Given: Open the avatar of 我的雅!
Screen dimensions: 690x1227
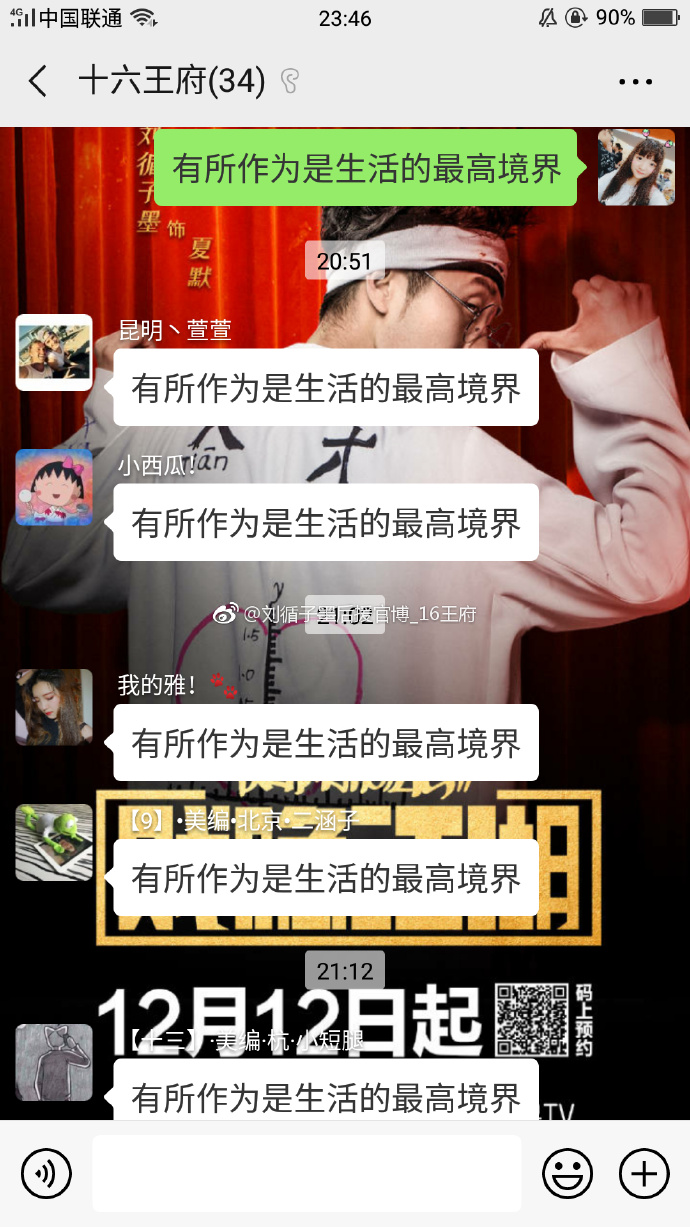Looking at the screenshot, I should pos(54,707).
